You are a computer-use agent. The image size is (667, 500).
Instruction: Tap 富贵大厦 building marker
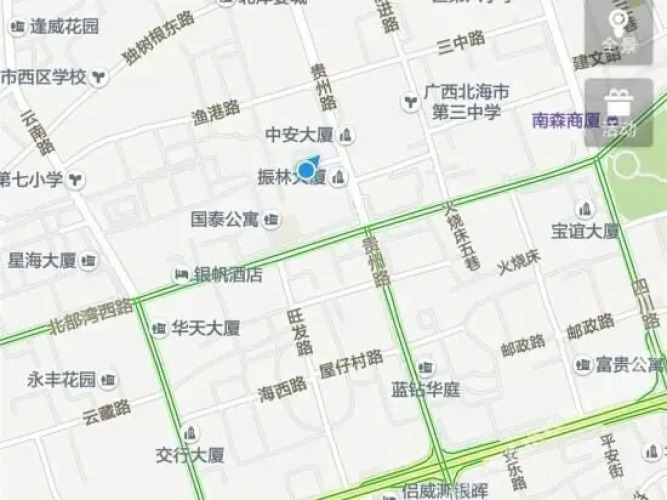(582, 363)
